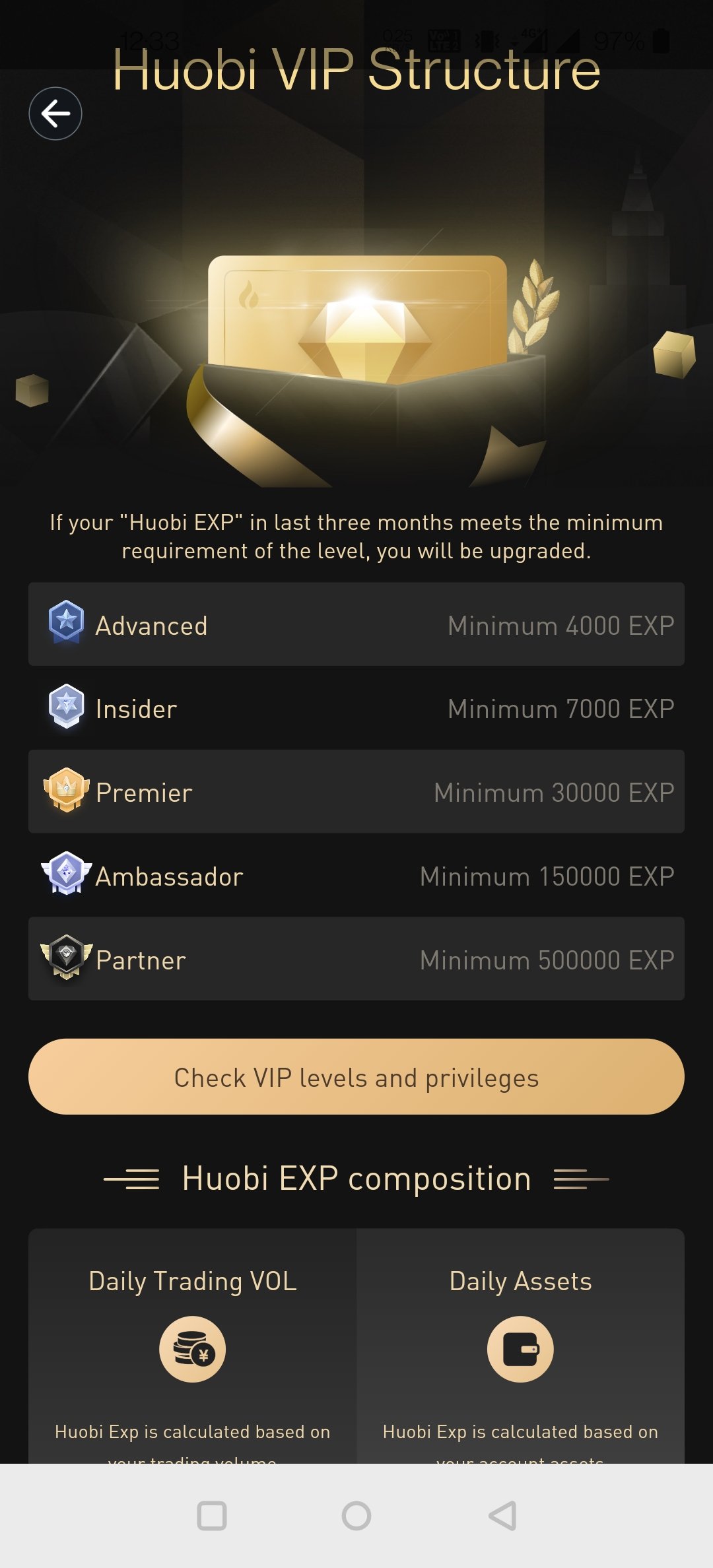Open recent apps from navigation bar
The height and width of the screenshot is (1568, 713).
pos(212,1516)
